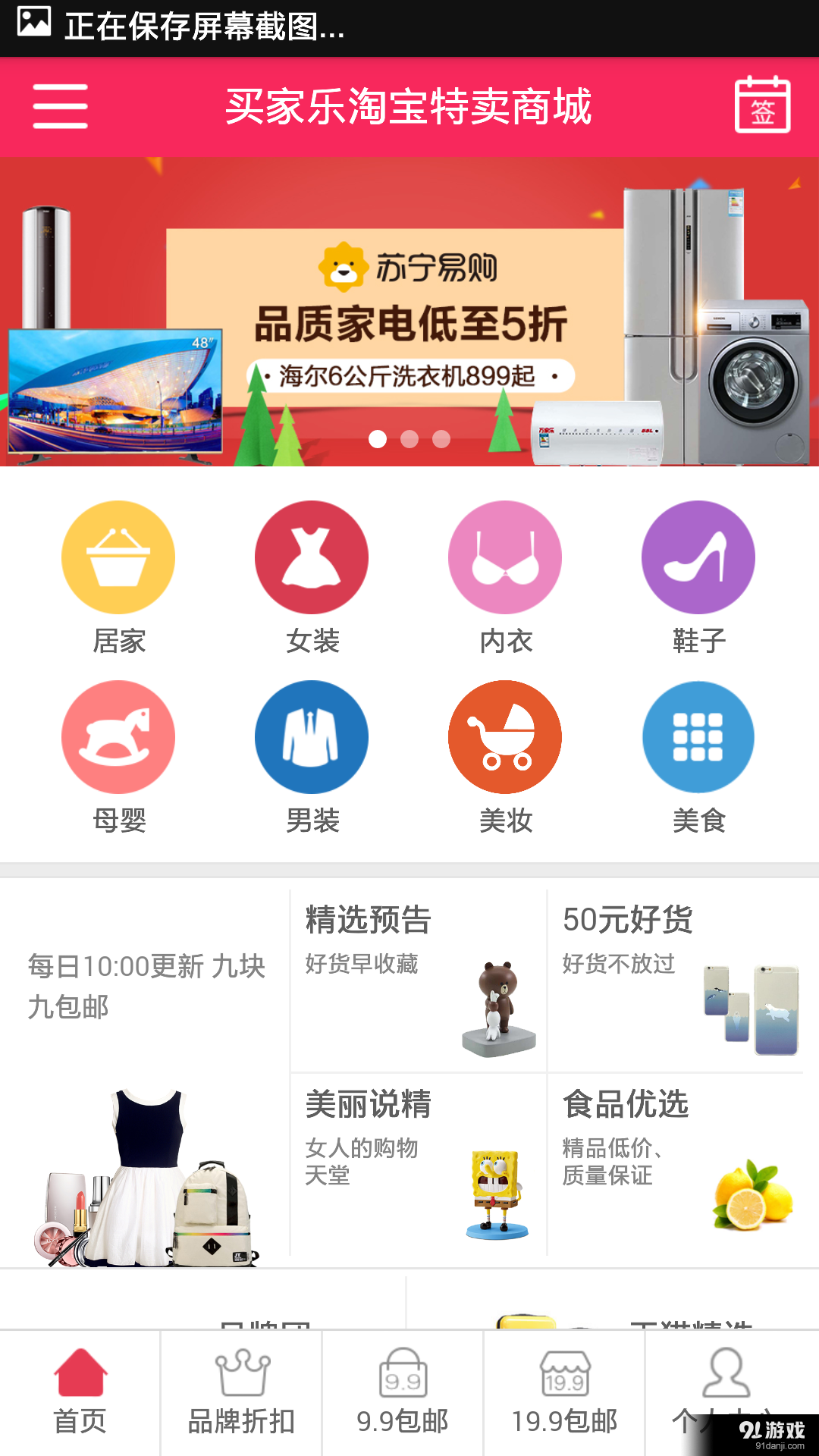Image resolution: width=819 pixels, height=1456 pixels.
Task: Switch to the 19.9包邮 tab
Action: point(565,1388)
